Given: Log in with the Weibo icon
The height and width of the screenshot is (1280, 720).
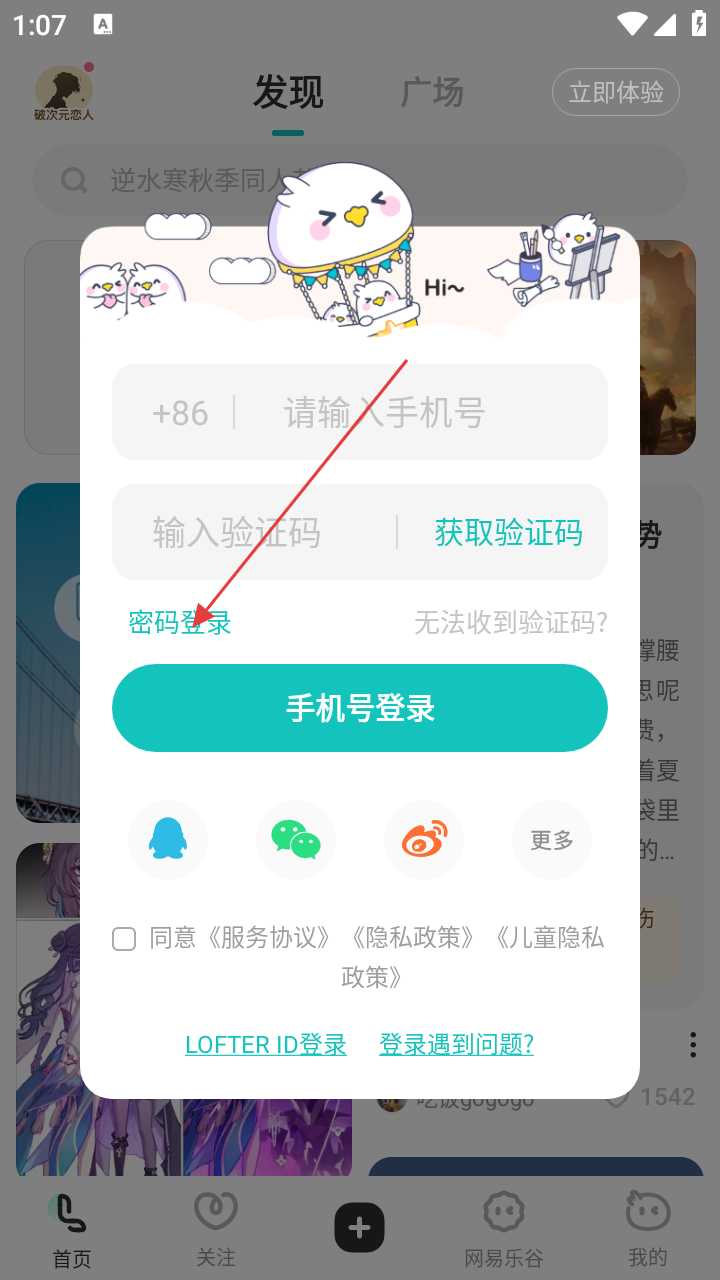Looking at the screenshot, I should [424, 840].
